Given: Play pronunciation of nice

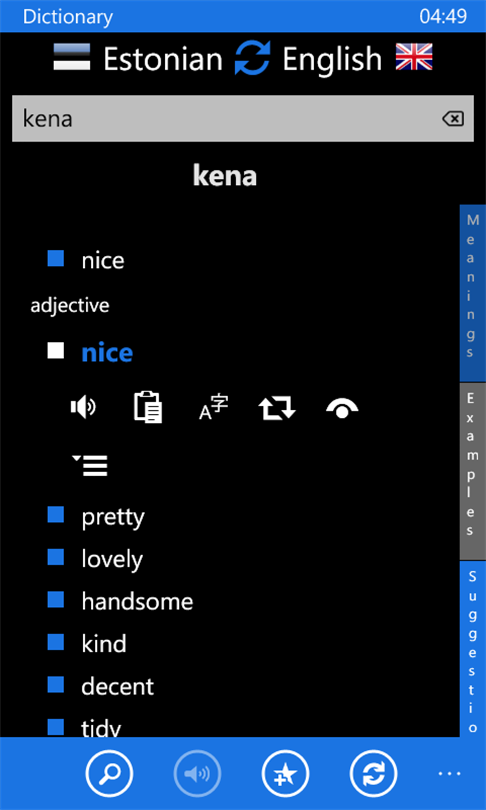Looking at the screenshot, I should pyautogui.click(x=83, y=408).
